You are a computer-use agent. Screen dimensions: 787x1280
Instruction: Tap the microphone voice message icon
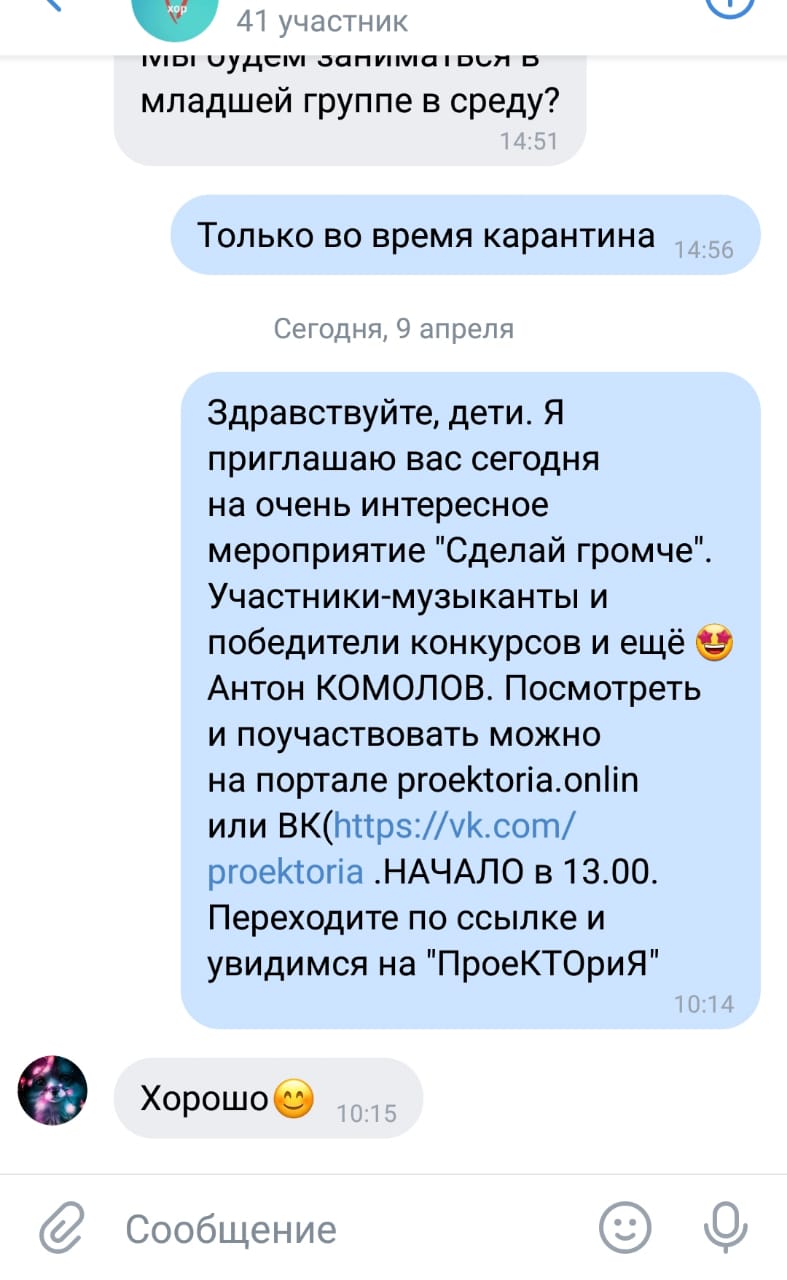coord(726,1228)
